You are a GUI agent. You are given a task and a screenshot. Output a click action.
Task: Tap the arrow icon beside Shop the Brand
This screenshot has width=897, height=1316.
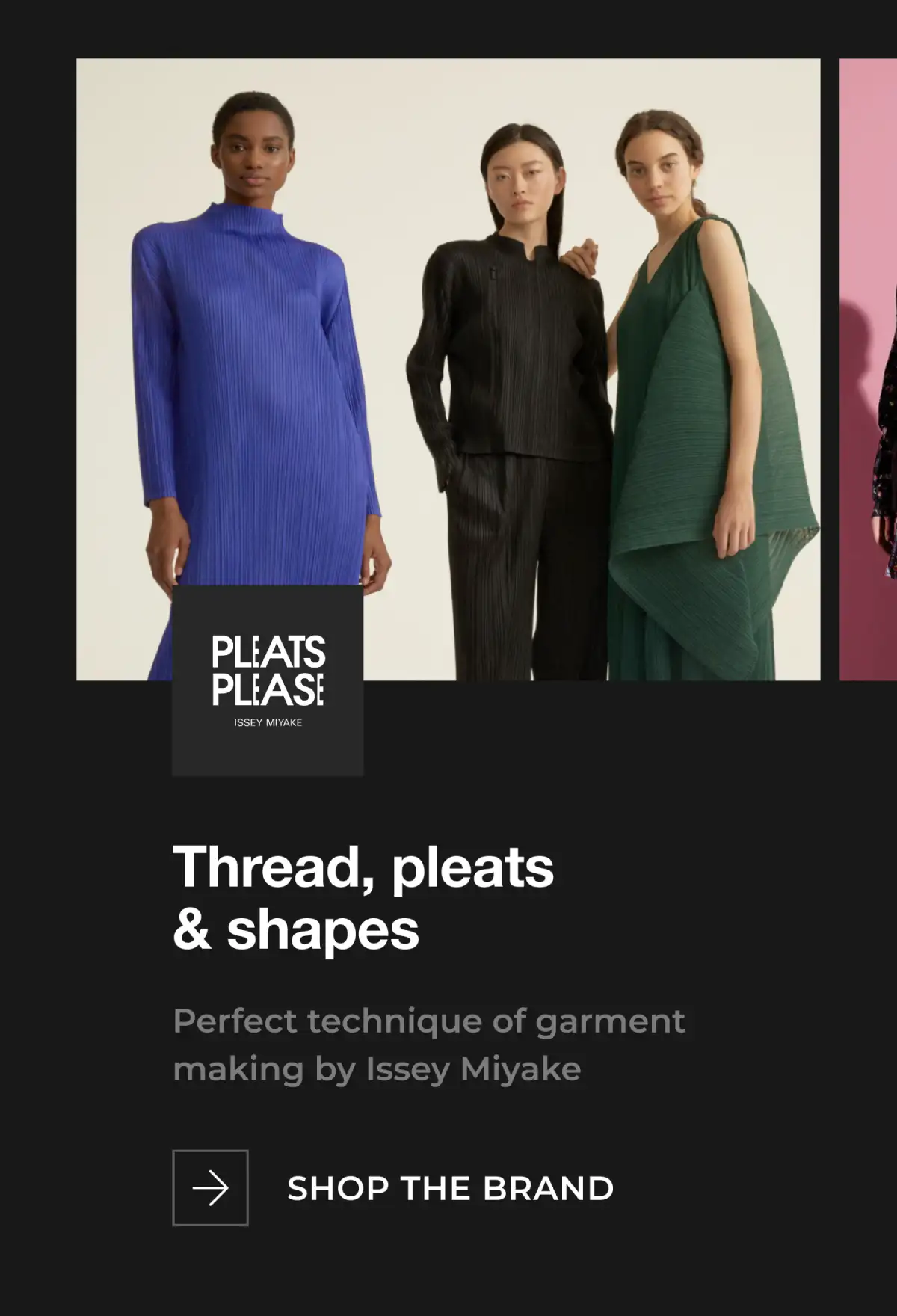tap(210, 1187)
